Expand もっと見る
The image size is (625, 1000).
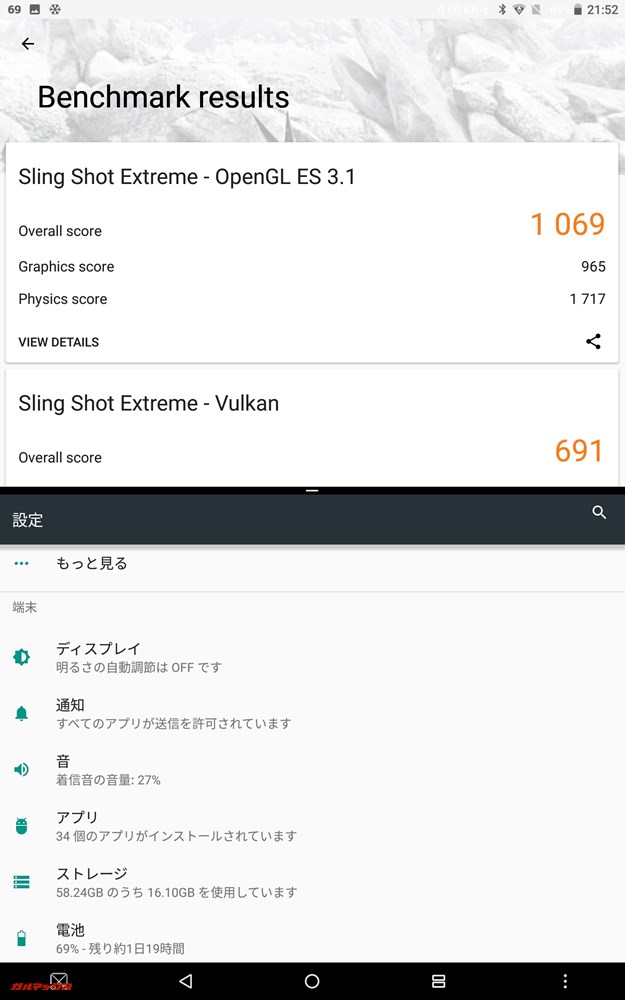coord(91,563)
